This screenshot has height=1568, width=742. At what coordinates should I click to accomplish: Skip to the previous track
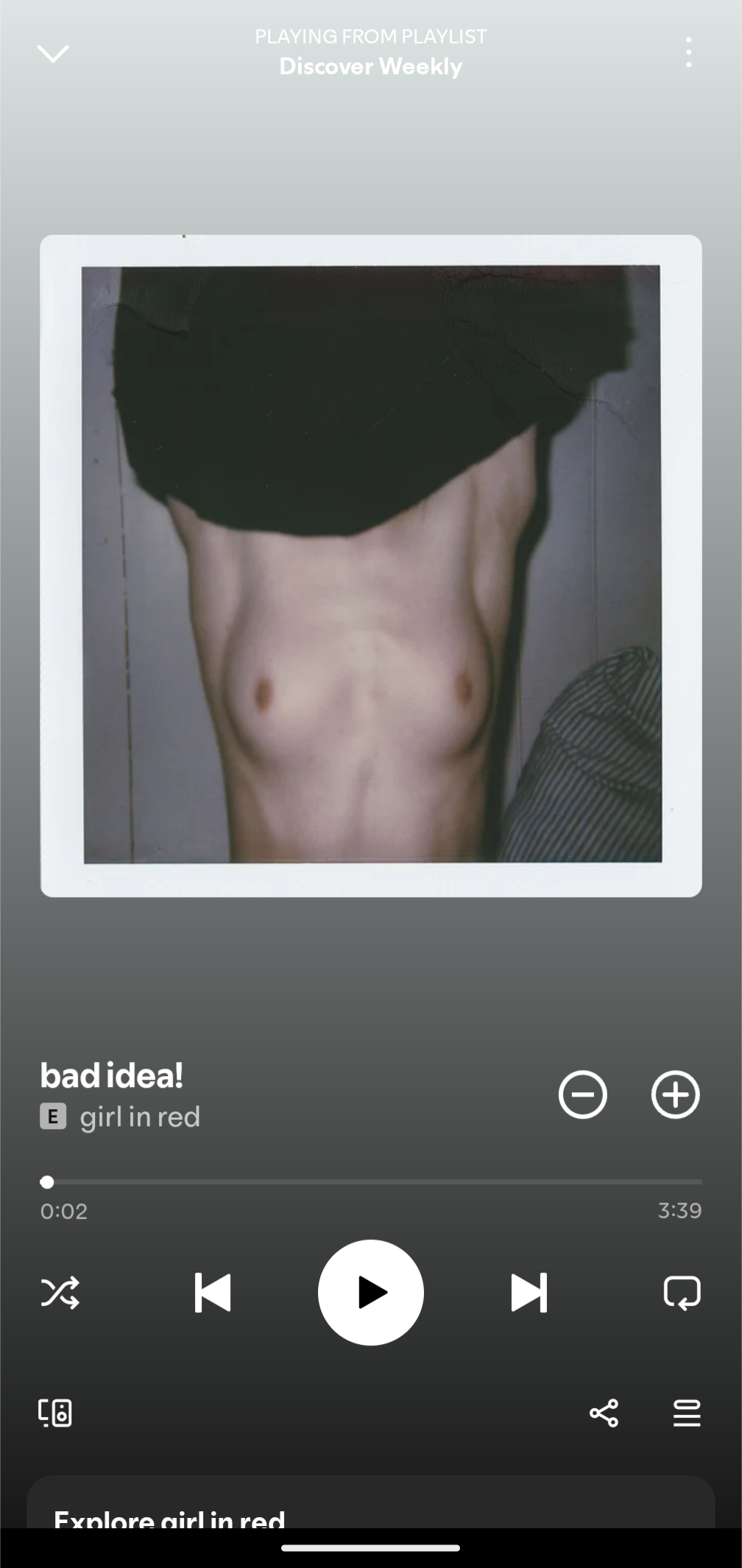point(213,1293)
